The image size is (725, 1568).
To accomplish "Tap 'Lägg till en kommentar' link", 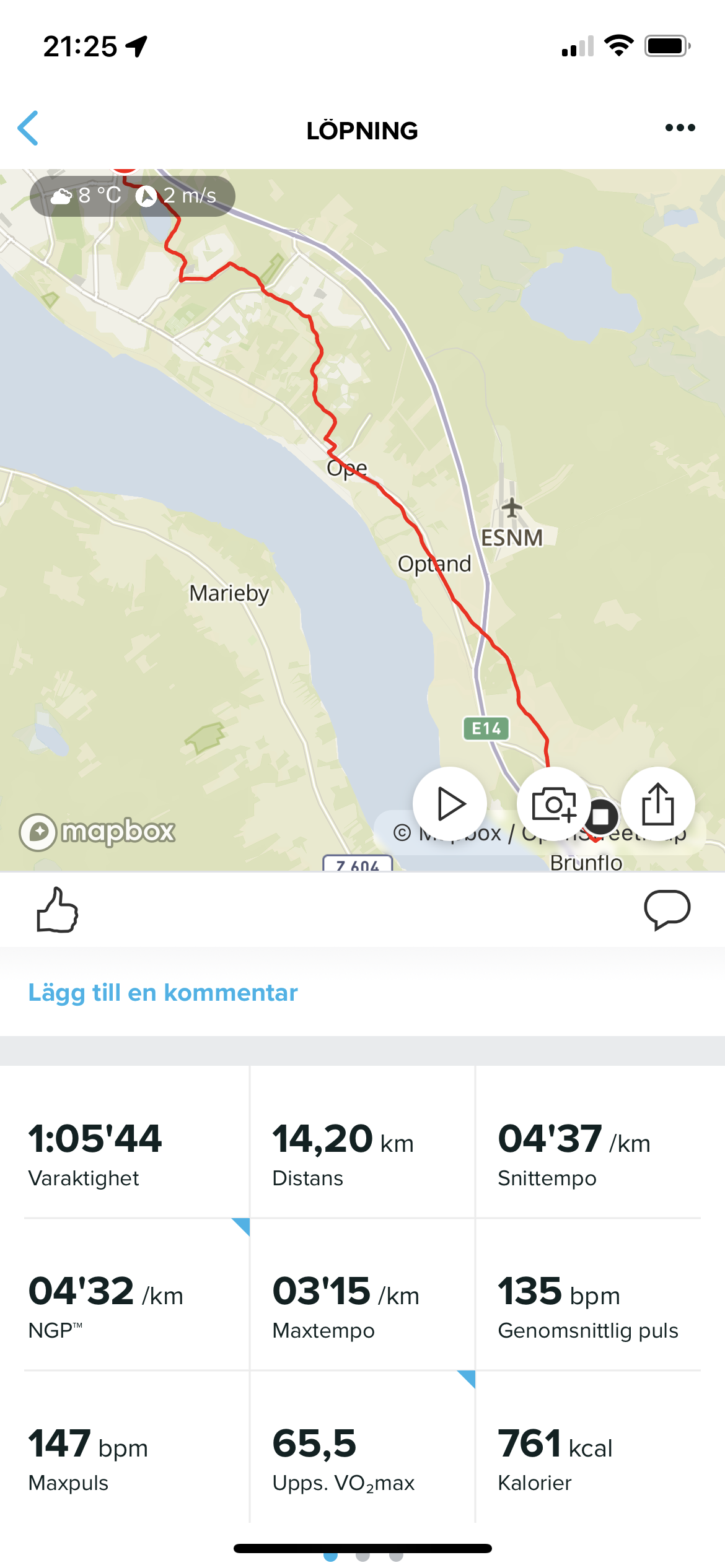I will [x=163, y=992].
